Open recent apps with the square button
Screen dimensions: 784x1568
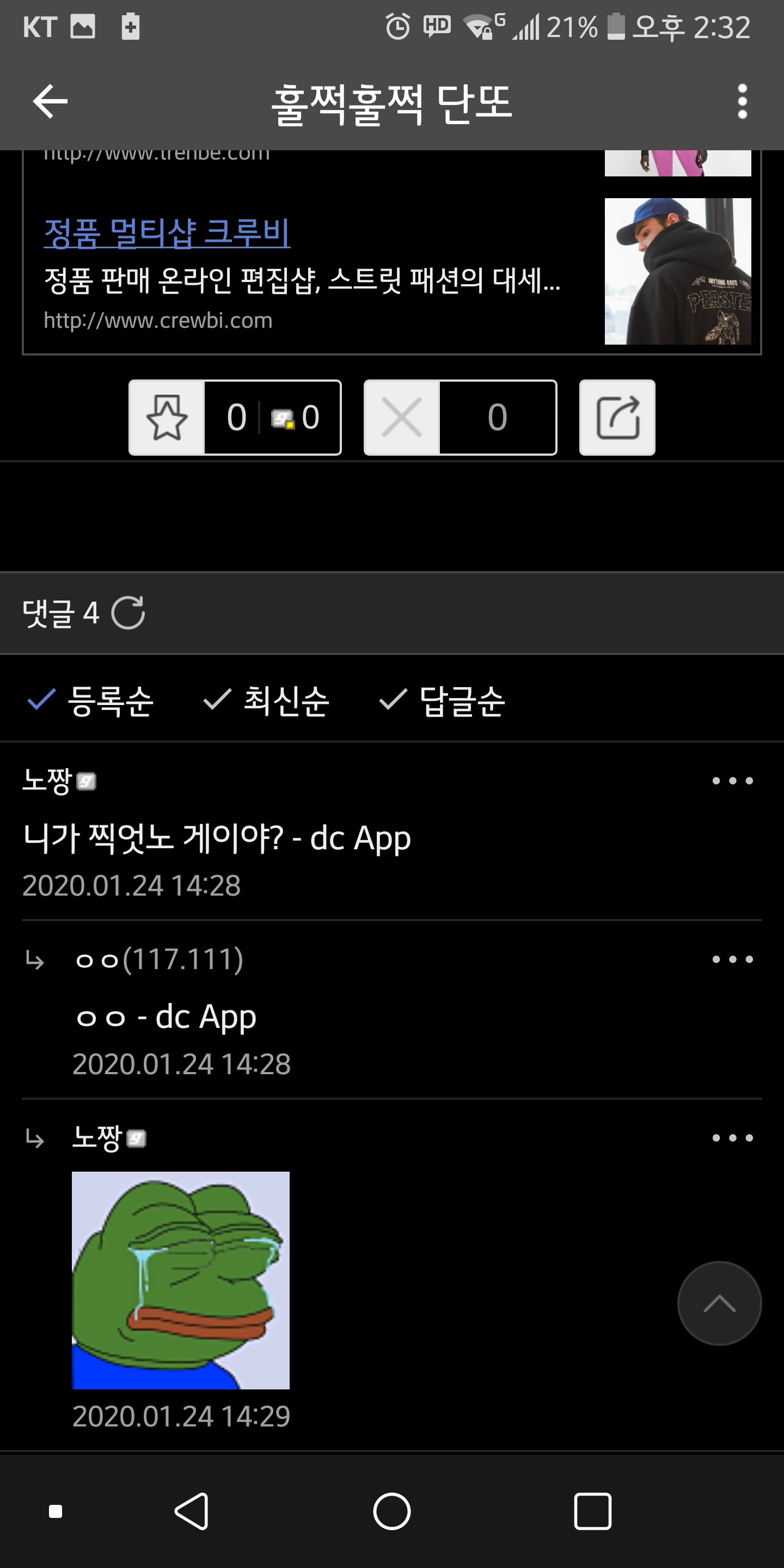tap(592, 1511)
